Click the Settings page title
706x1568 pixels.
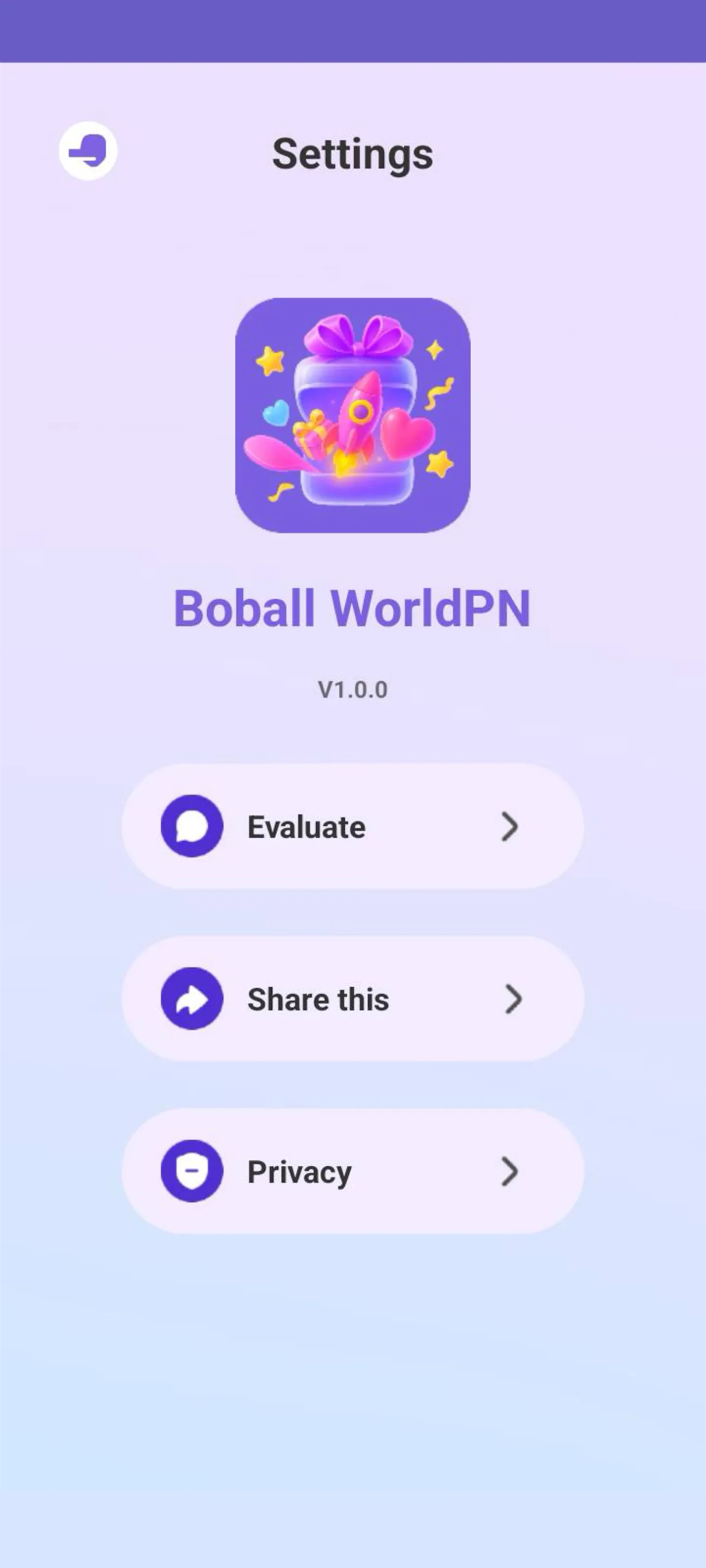(352, 154)
